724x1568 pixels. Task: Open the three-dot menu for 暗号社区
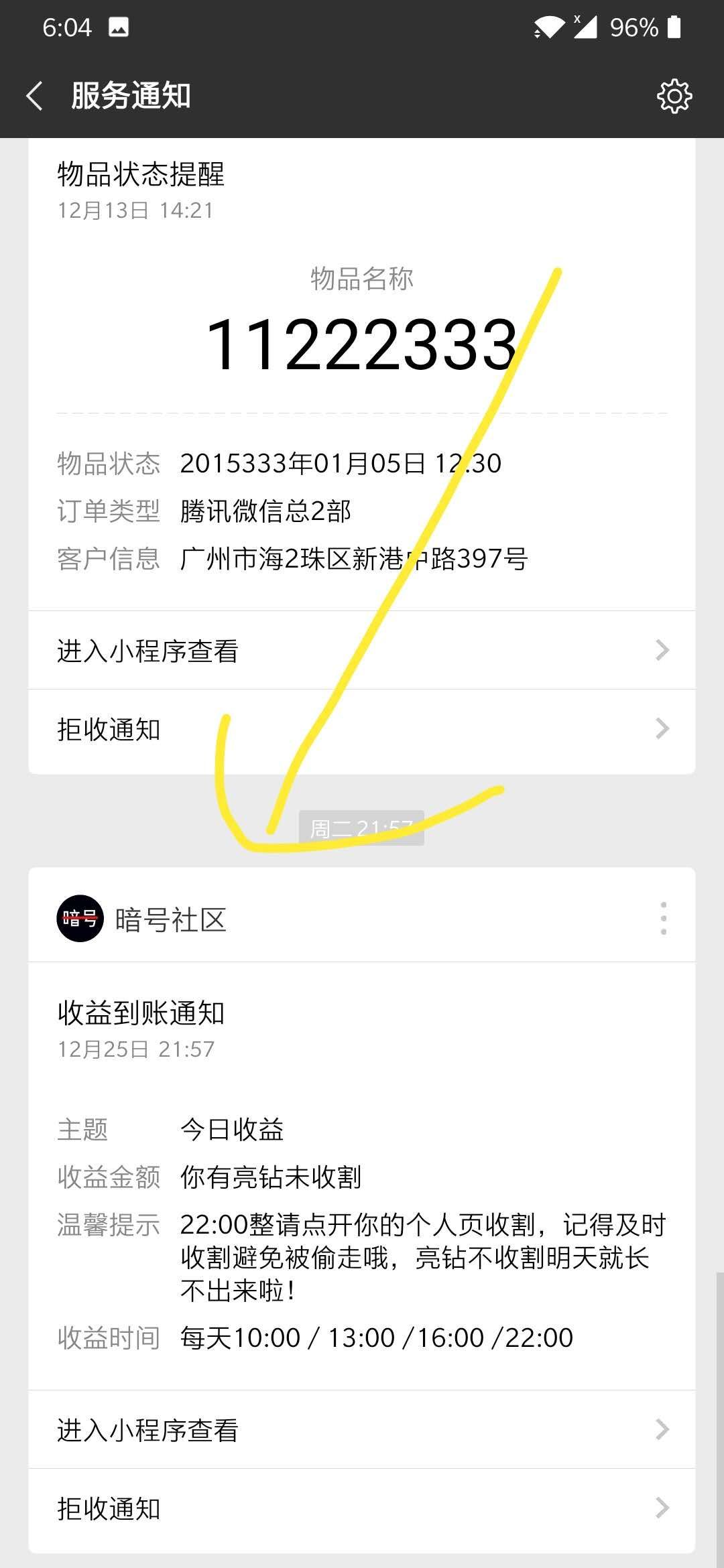pyautogui.click(x=663, y=919)
